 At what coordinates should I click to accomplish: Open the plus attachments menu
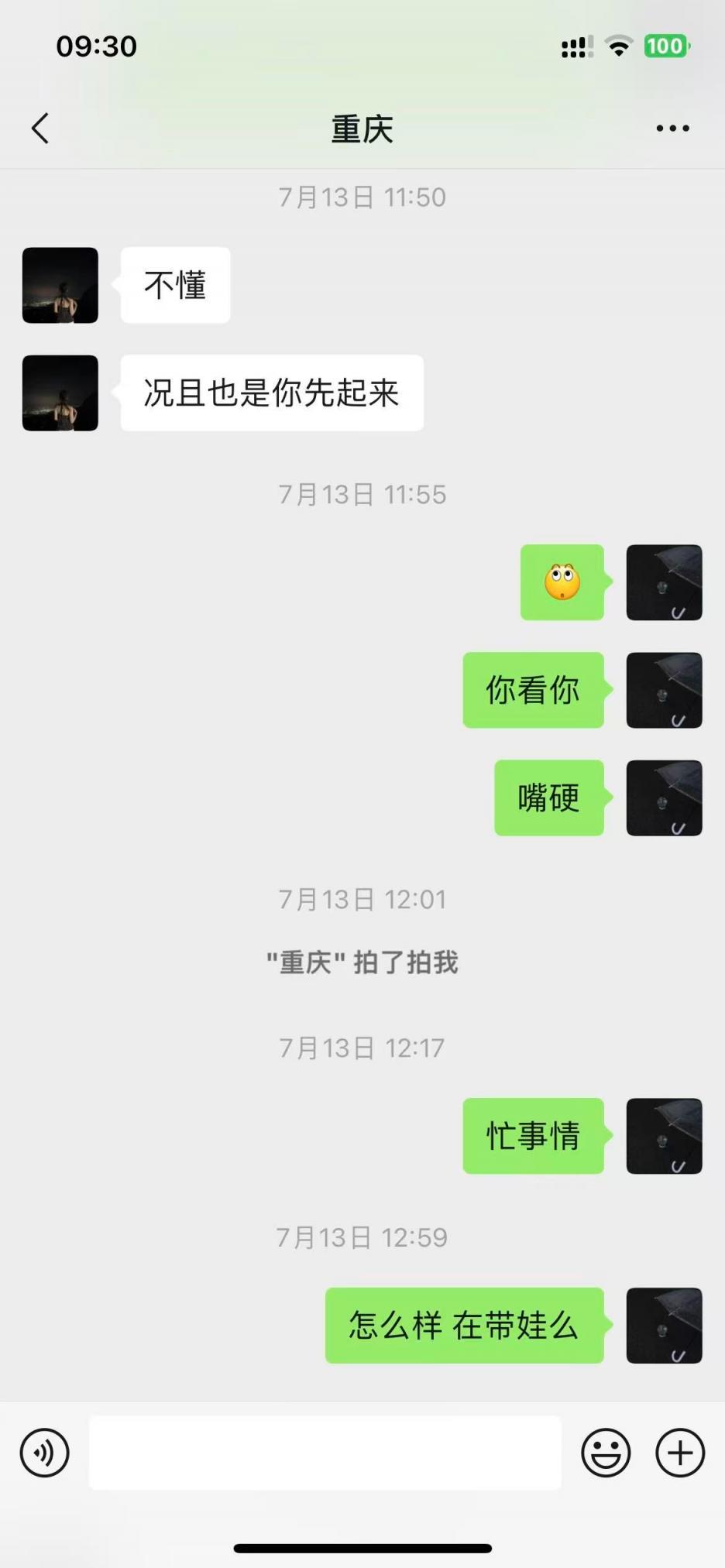point(680,1453)
